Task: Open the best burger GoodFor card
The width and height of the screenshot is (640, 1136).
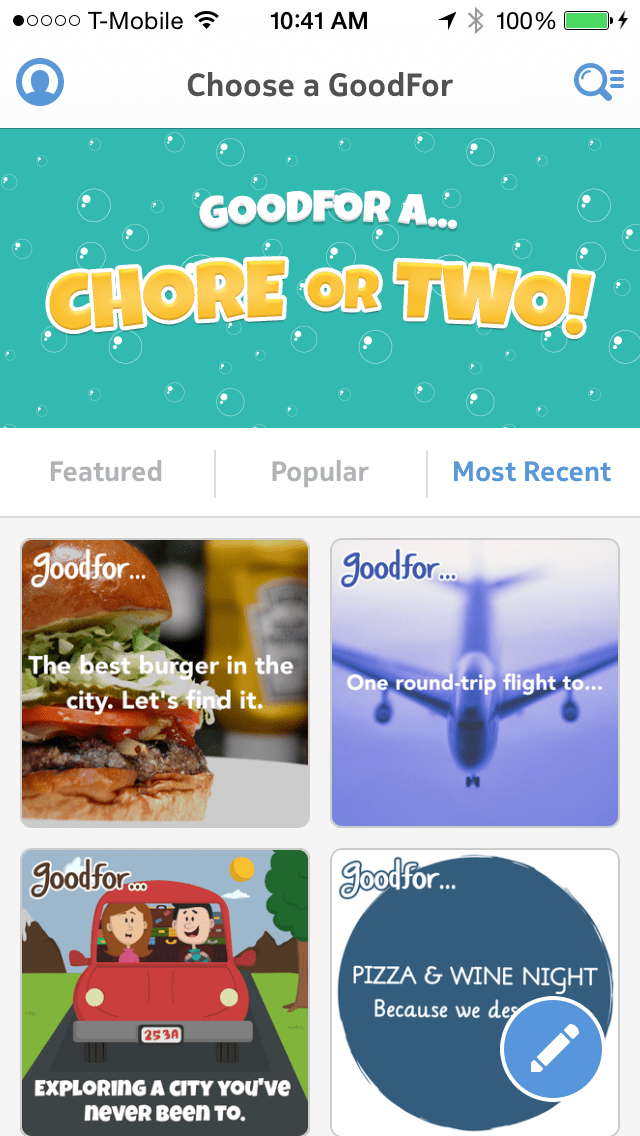Action: (x=165, y=683)
